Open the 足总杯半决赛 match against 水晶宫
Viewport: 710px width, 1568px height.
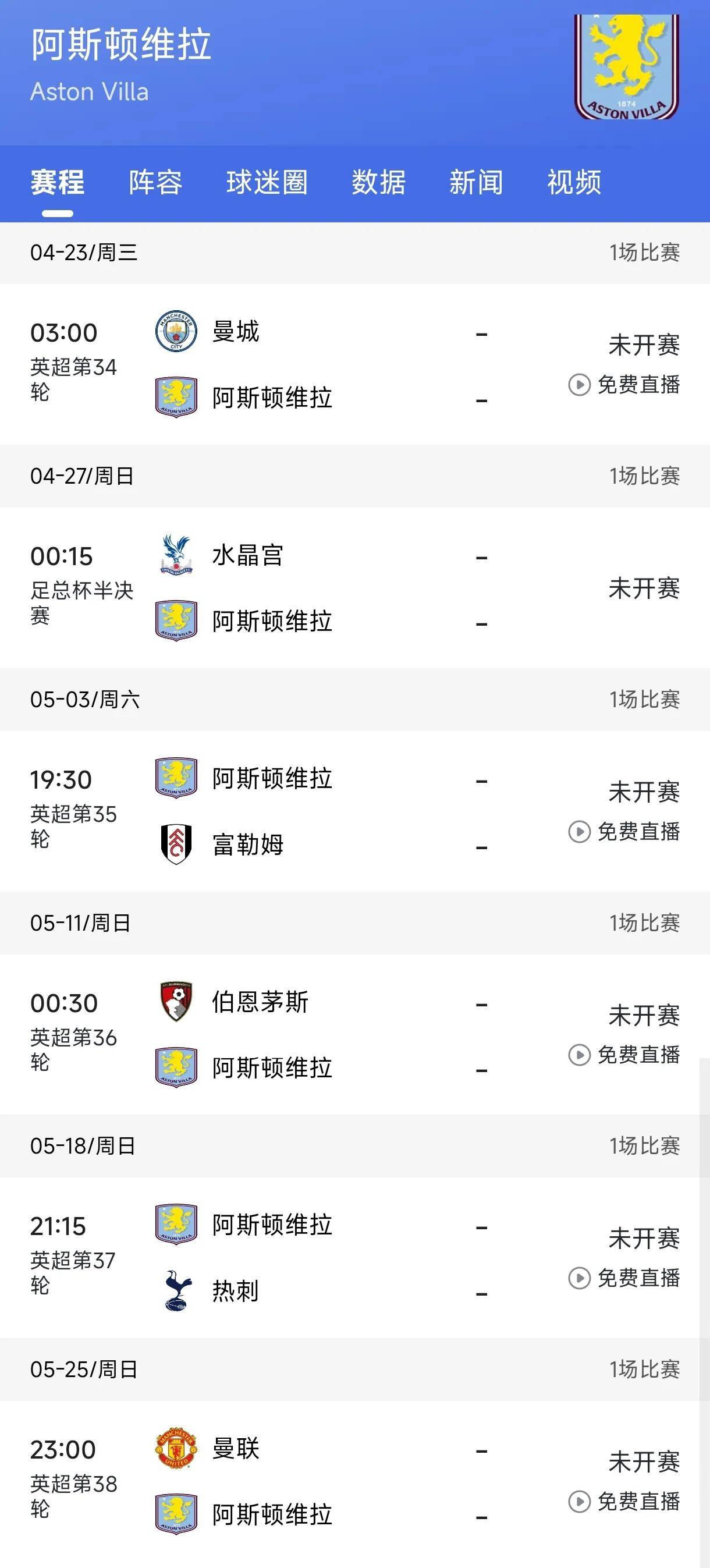(353, 587)
